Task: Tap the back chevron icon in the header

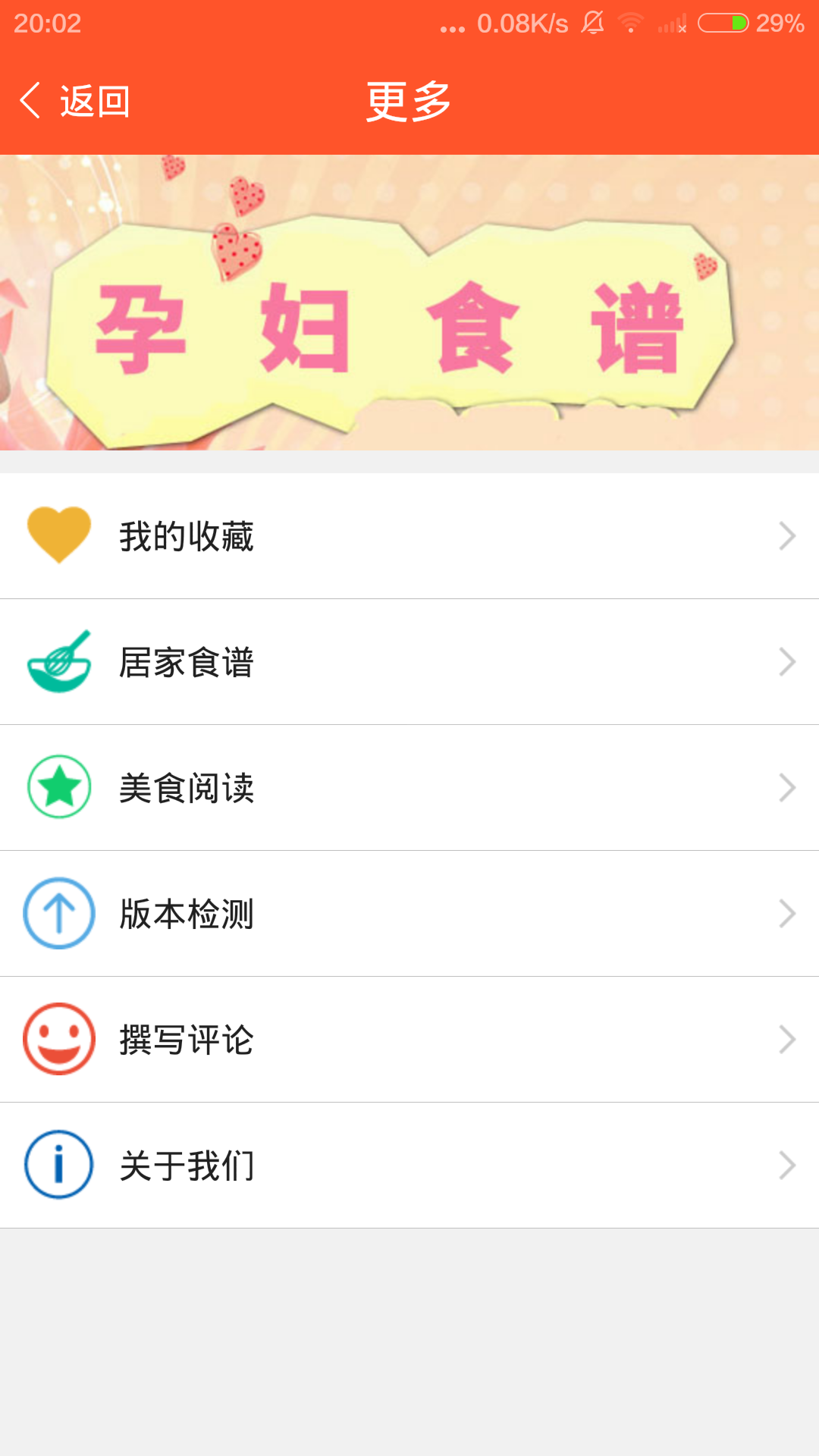Action: coord(29,99)
